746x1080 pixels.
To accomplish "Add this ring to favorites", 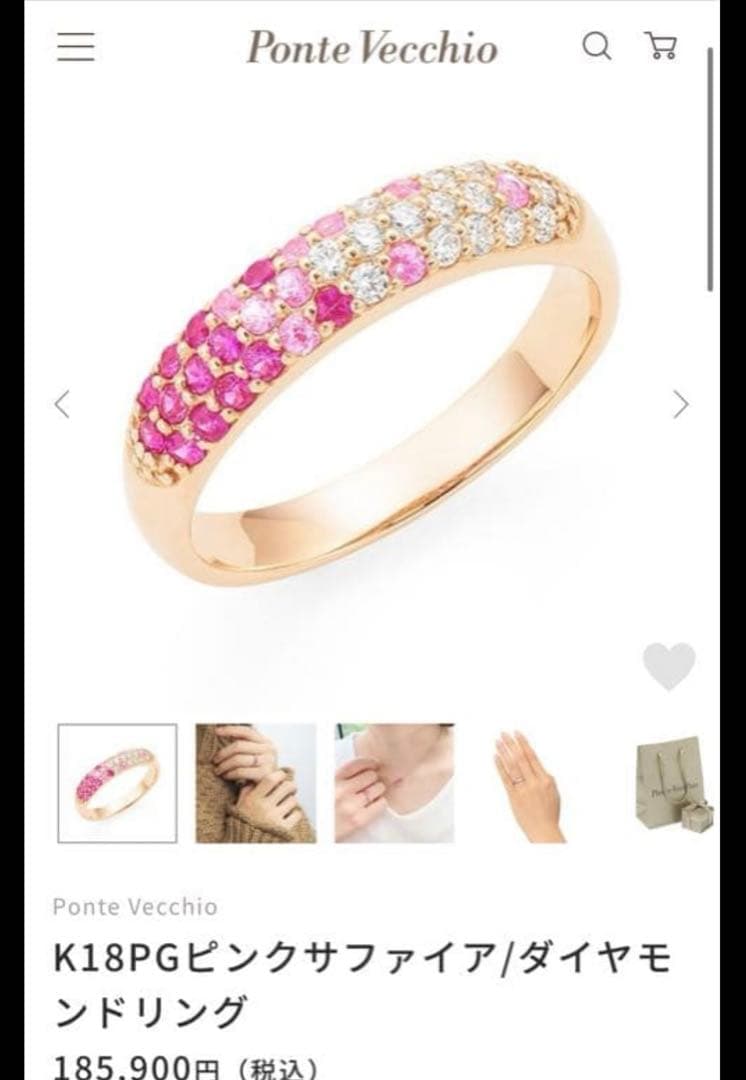I will pyautogui.click(x=668, y=667).
